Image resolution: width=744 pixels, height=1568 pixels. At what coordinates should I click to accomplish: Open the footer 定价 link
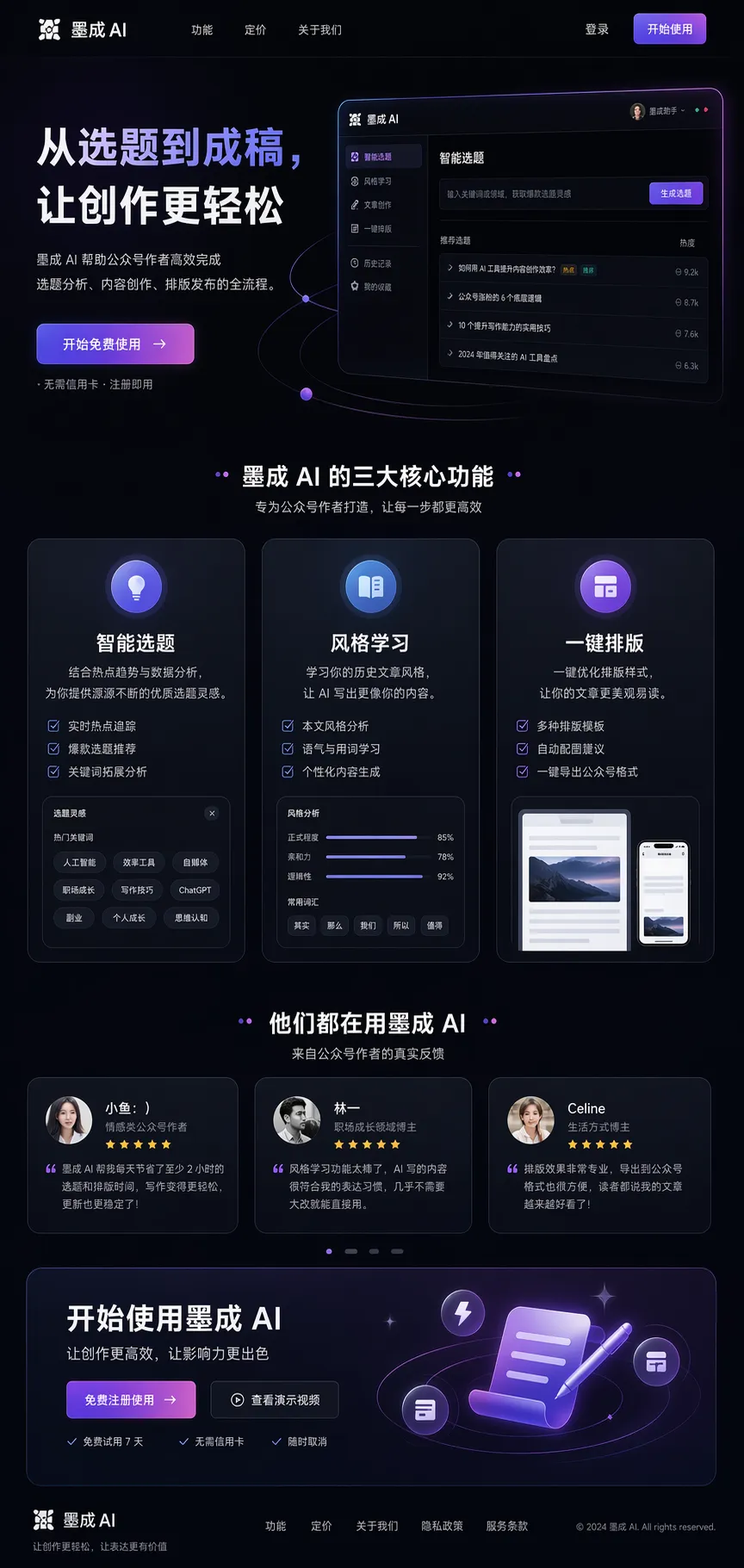click(321, 1526)
